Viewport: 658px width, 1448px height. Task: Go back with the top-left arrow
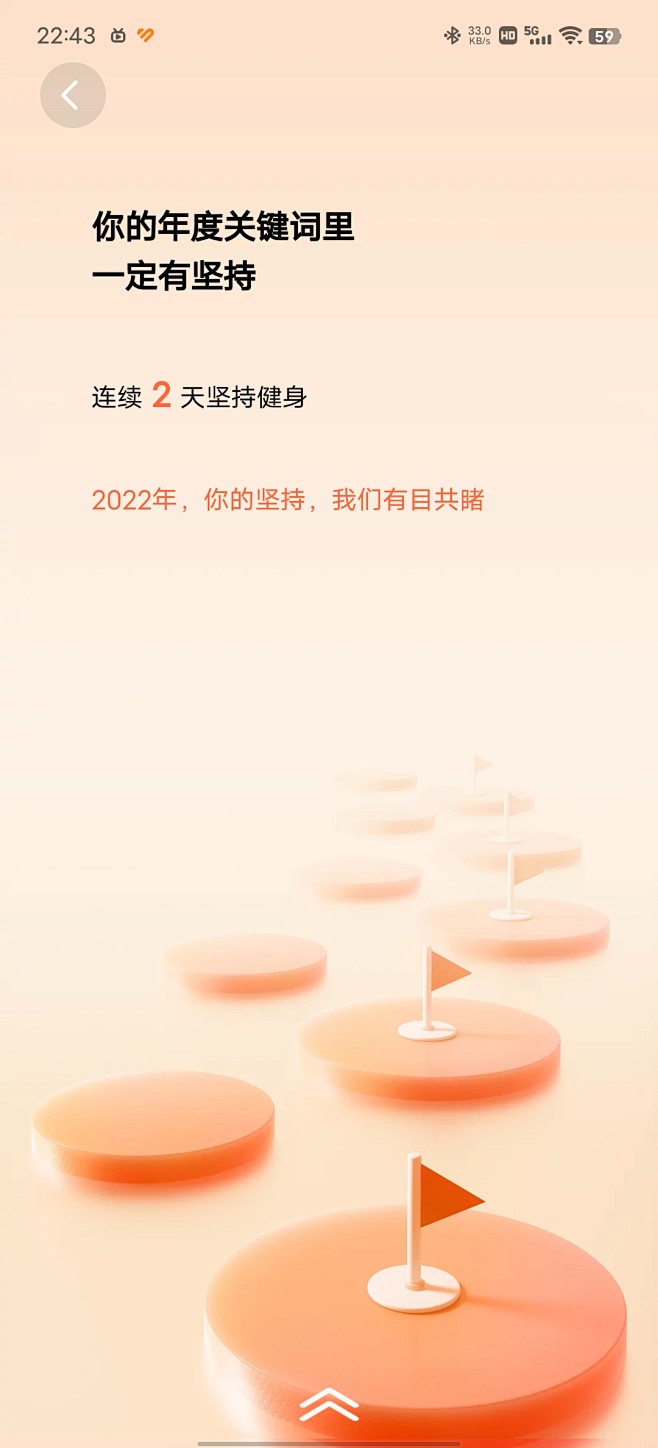point(72,95)
